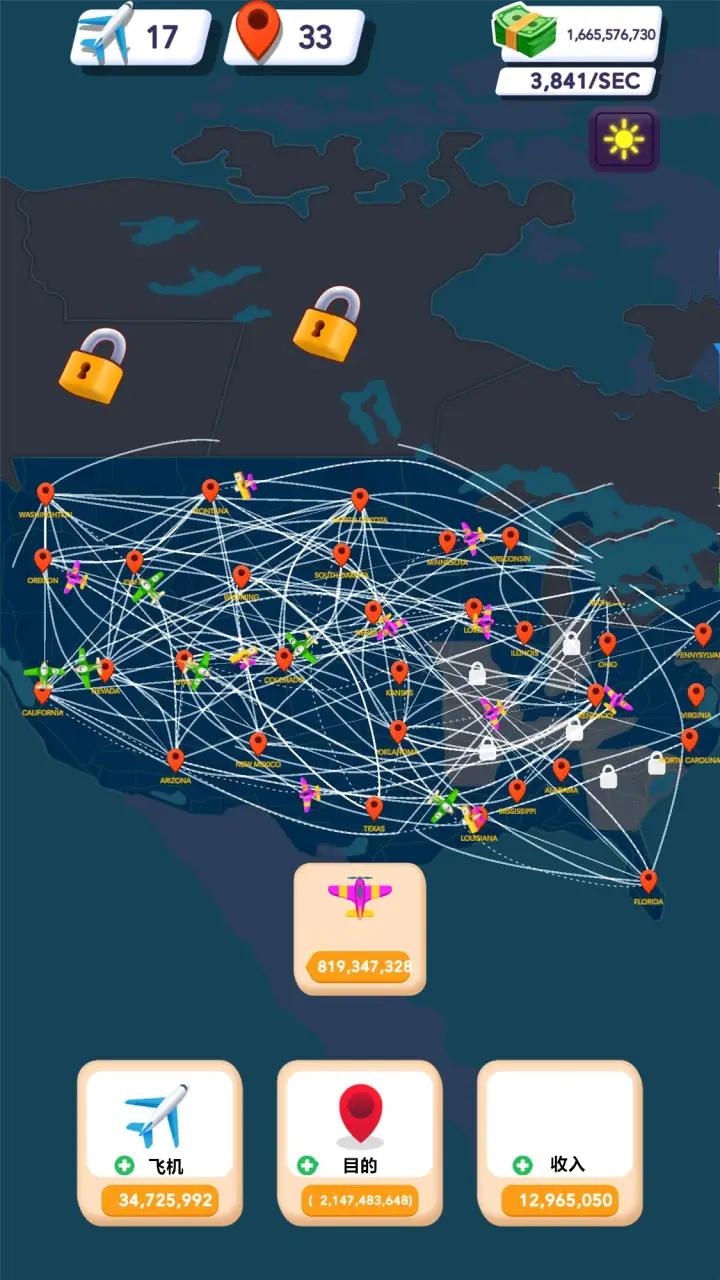Screen dimensions: 720x1280
Task: Upgrade income with the 收入 button
Action: pos(560,1142)
